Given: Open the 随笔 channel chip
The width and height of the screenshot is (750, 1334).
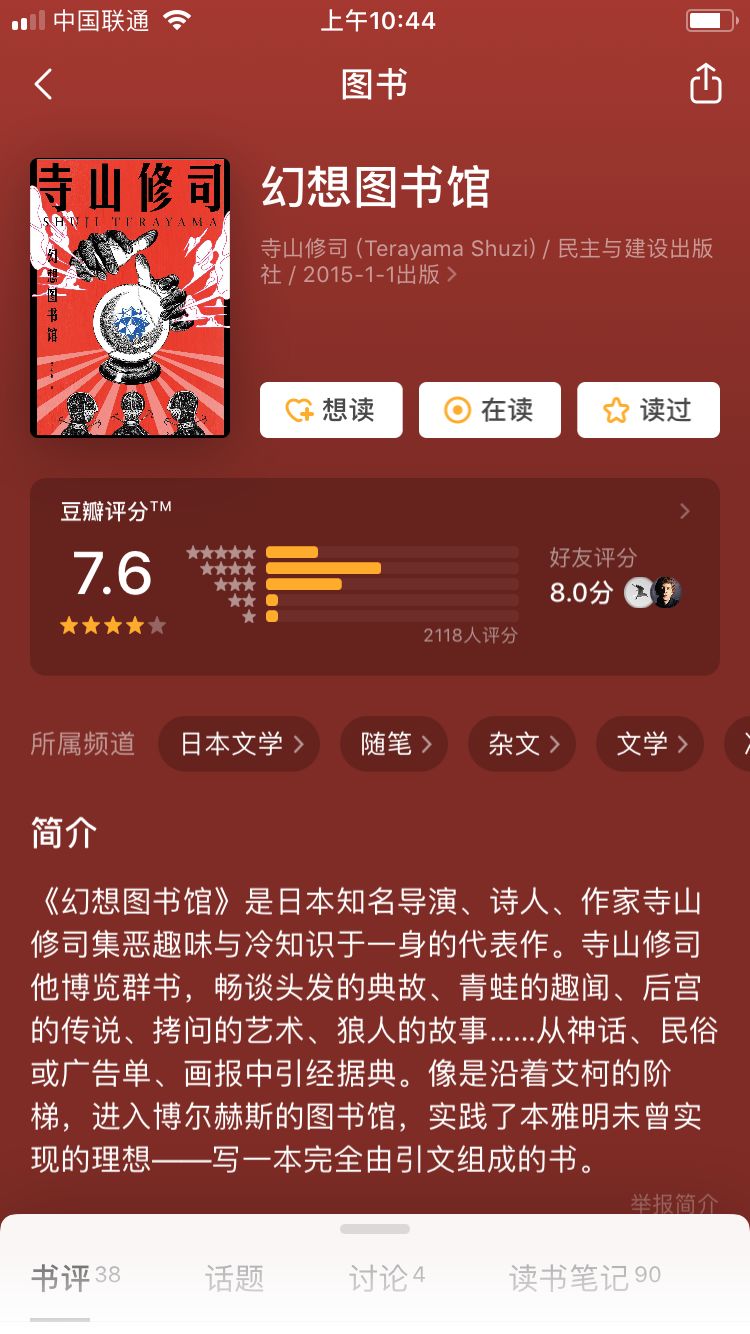Looking at the screenshot, I should (395, 744).
